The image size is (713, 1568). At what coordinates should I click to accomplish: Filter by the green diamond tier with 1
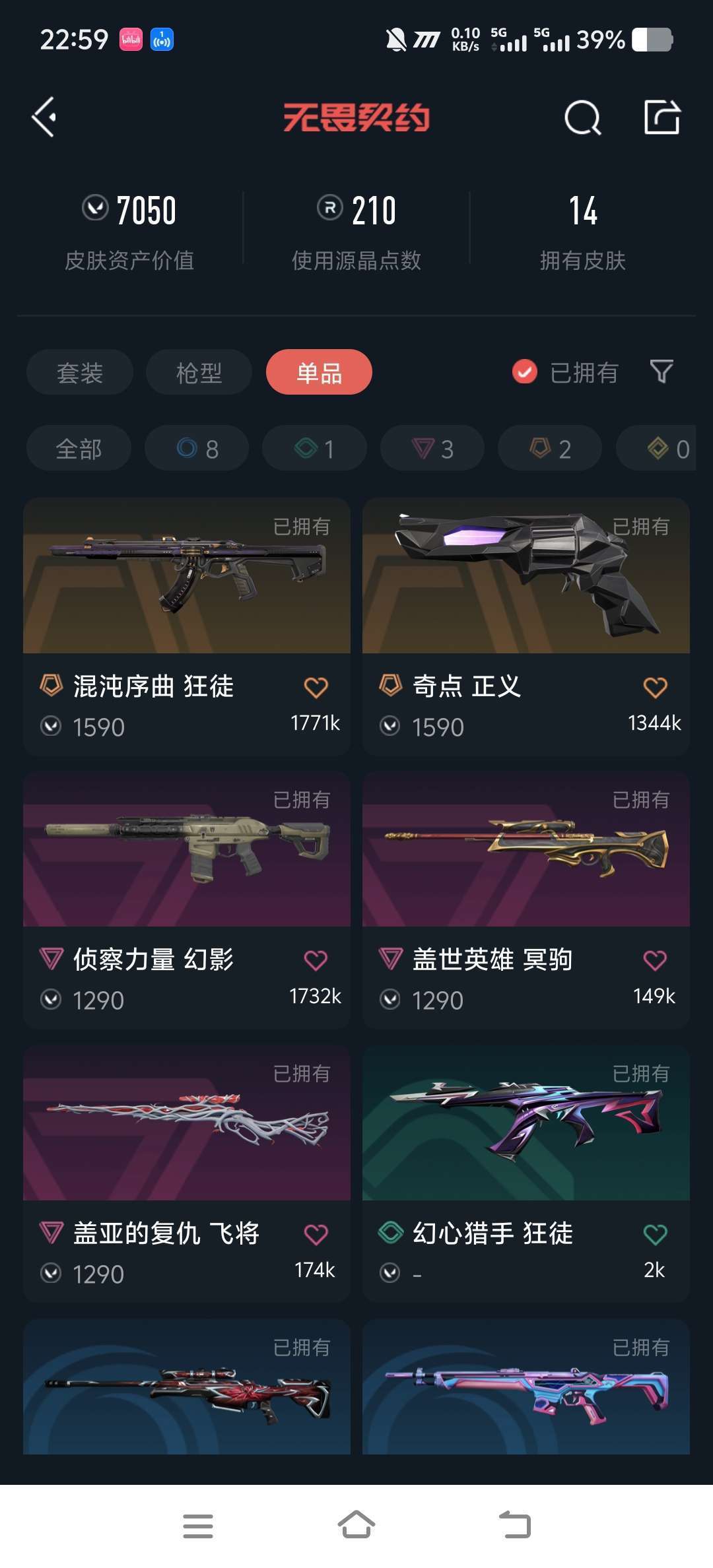point(314,449)
